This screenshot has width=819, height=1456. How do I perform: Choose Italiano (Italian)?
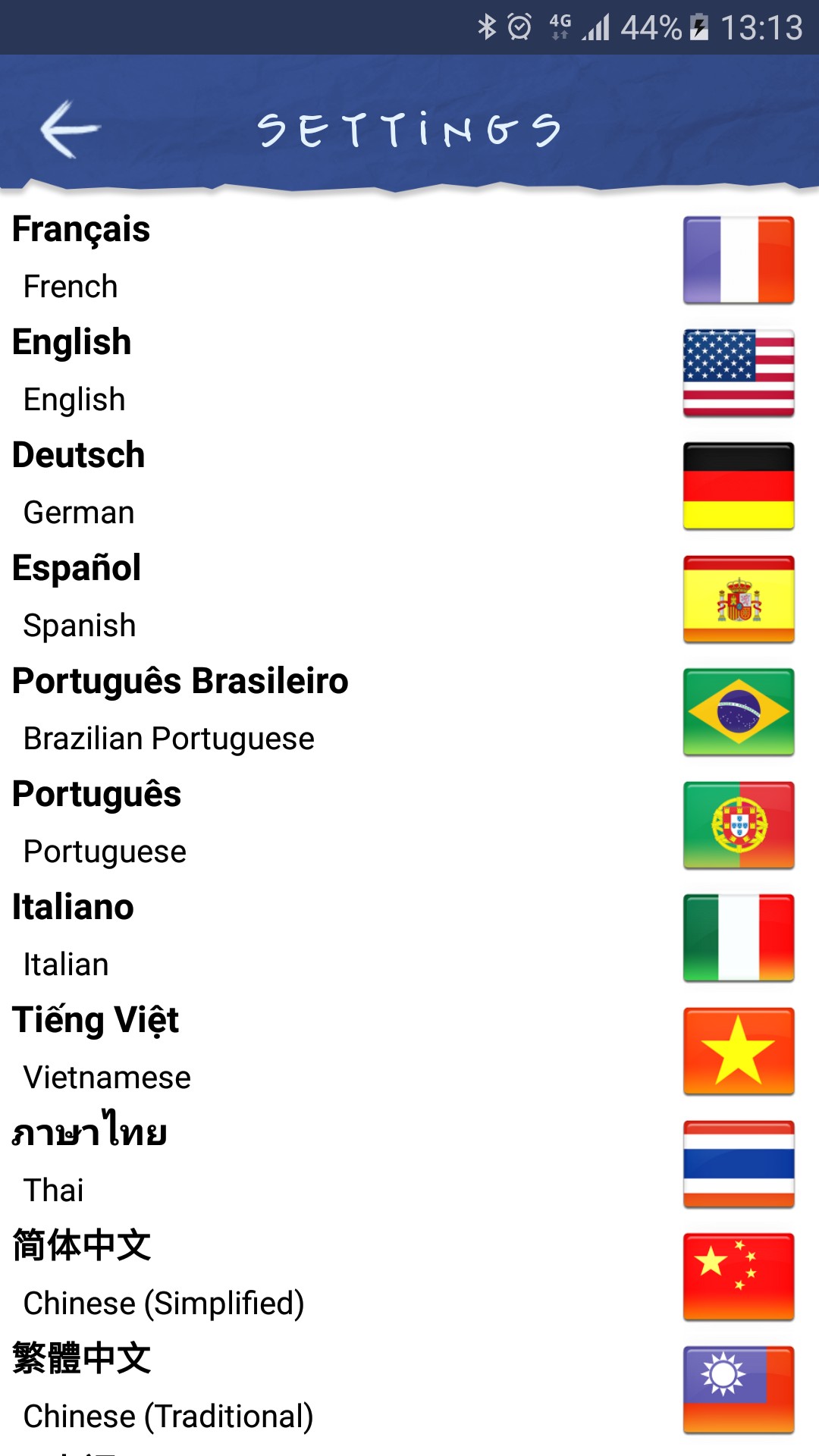pyautogui.click(x=409, y=936)
